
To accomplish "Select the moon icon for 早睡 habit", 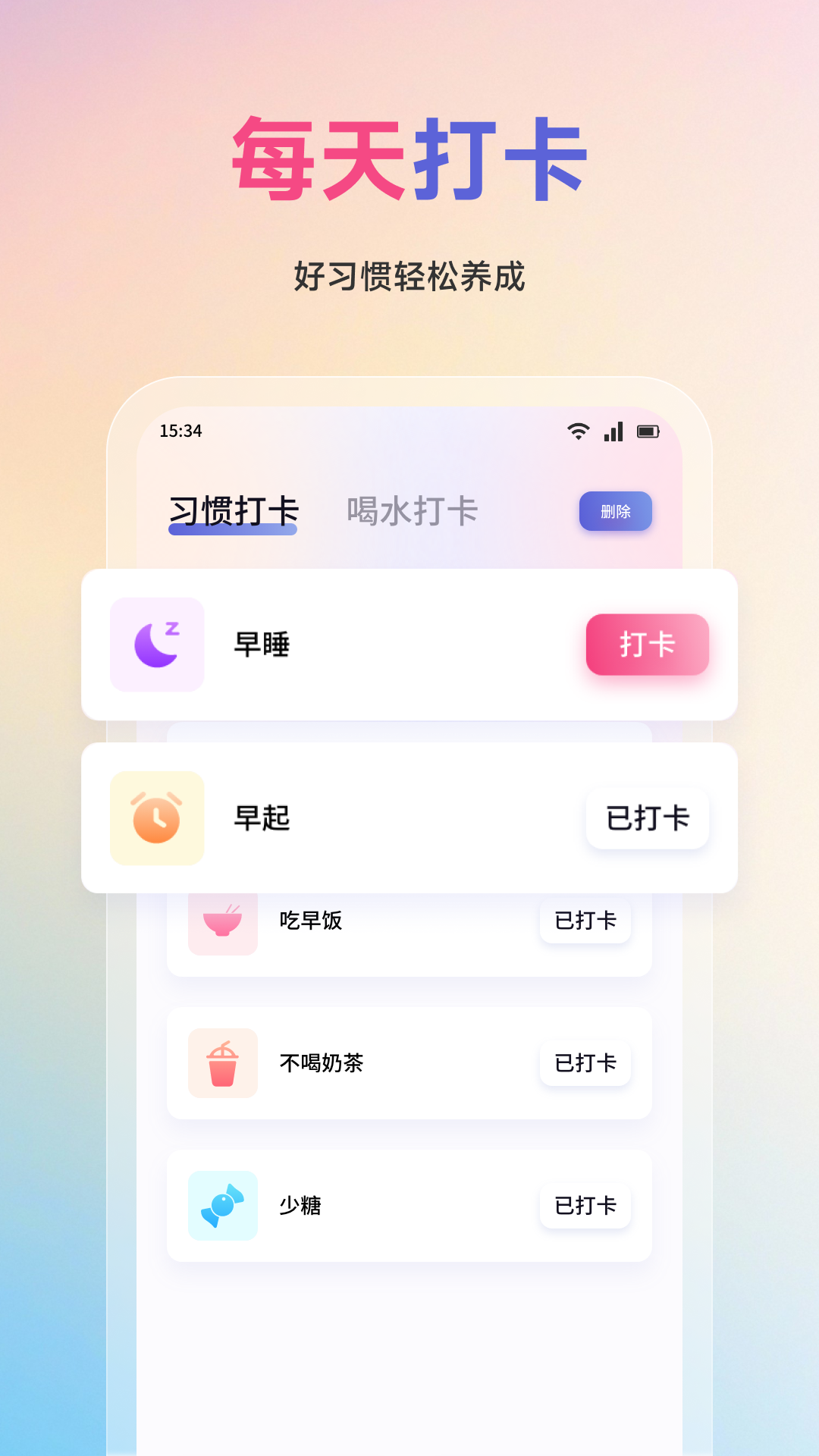I will (157, 645).
